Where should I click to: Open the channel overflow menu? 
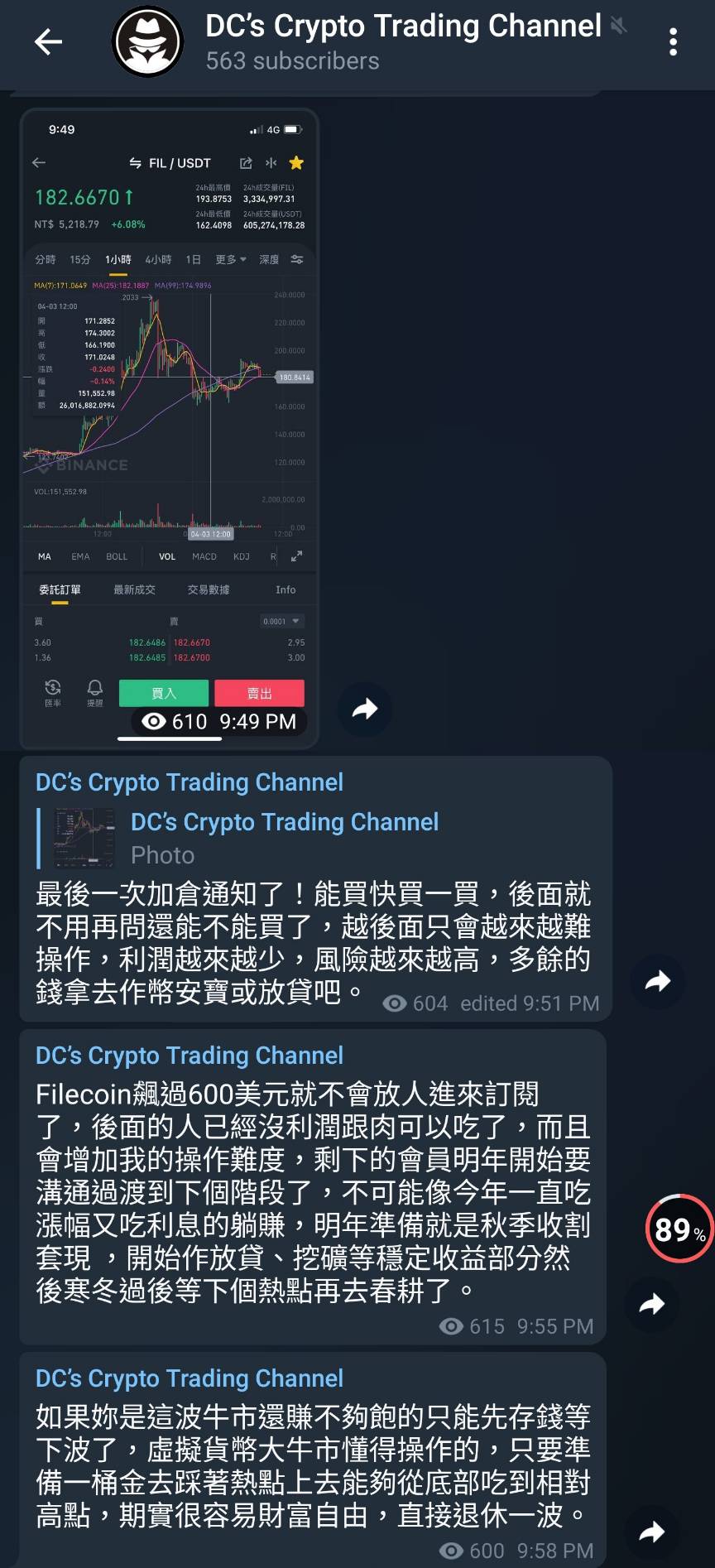click(673, 41)
